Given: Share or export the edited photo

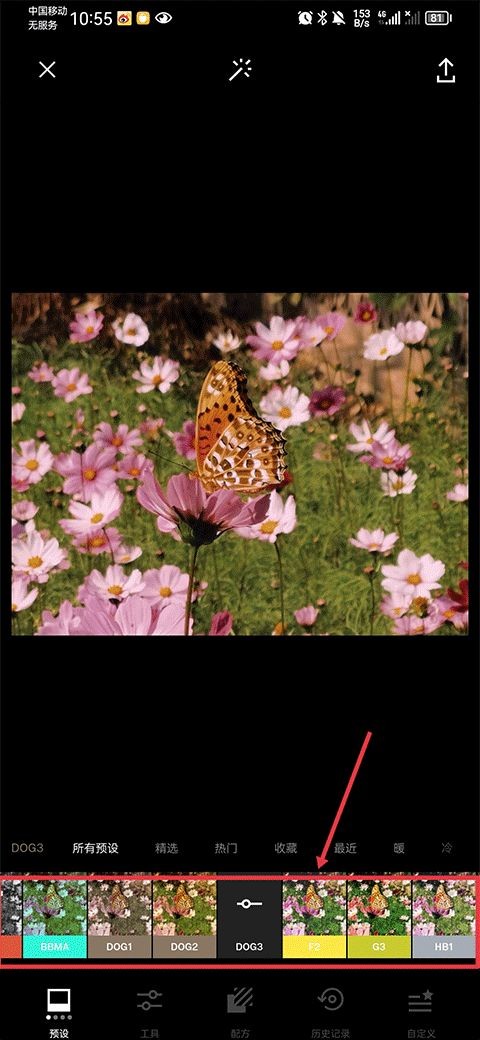Looking at the screenshot, I should click(446, 70).
